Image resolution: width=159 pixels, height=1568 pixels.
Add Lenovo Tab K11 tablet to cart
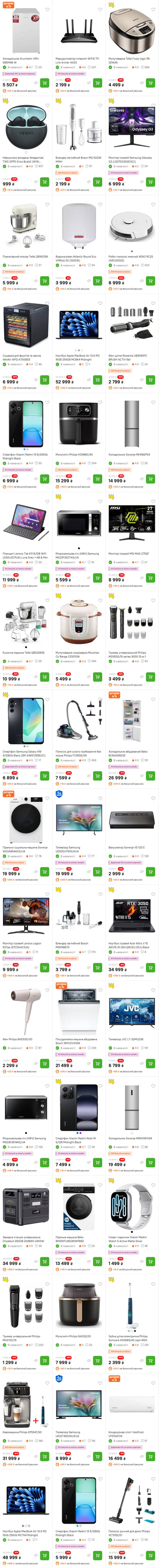[44, 578]
